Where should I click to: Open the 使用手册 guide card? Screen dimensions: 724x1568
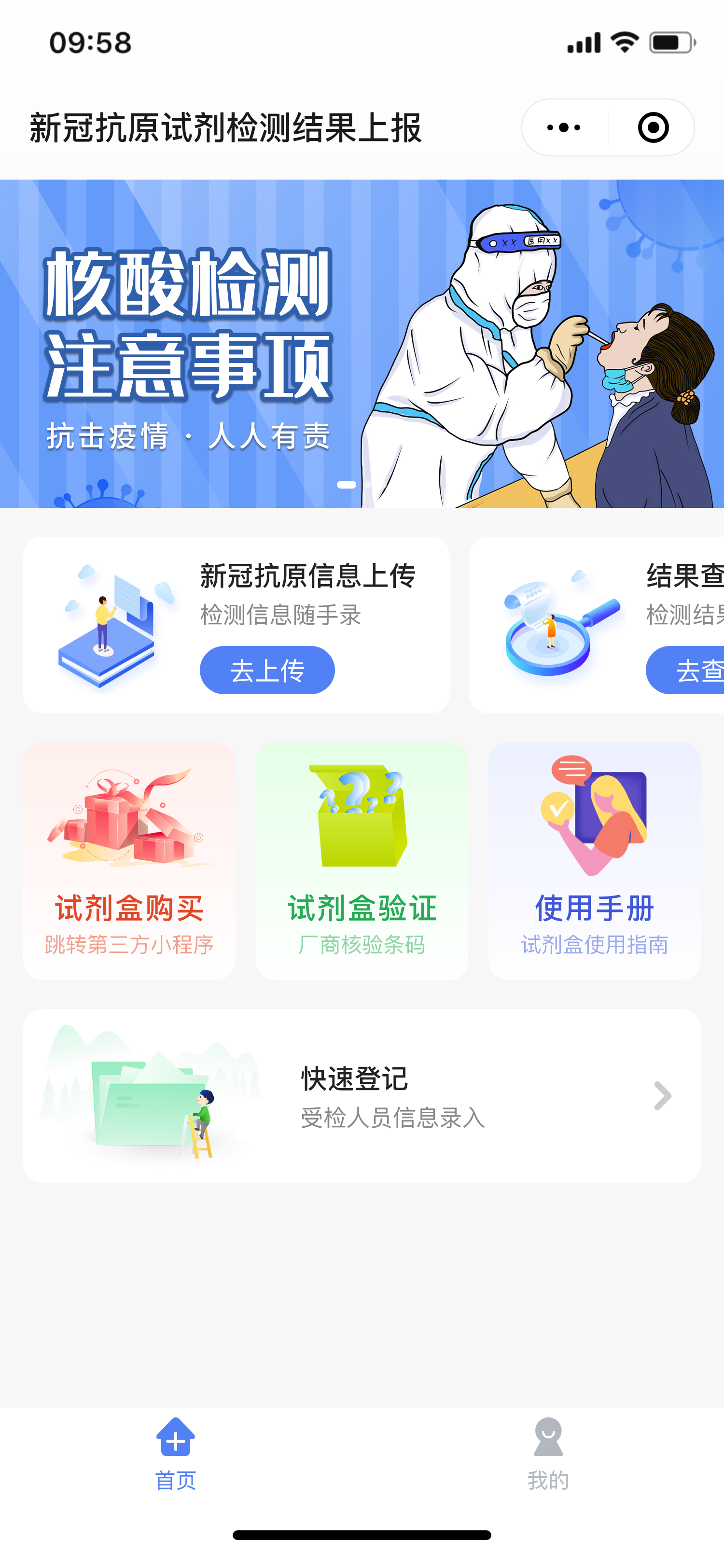(x=594, y=861)
